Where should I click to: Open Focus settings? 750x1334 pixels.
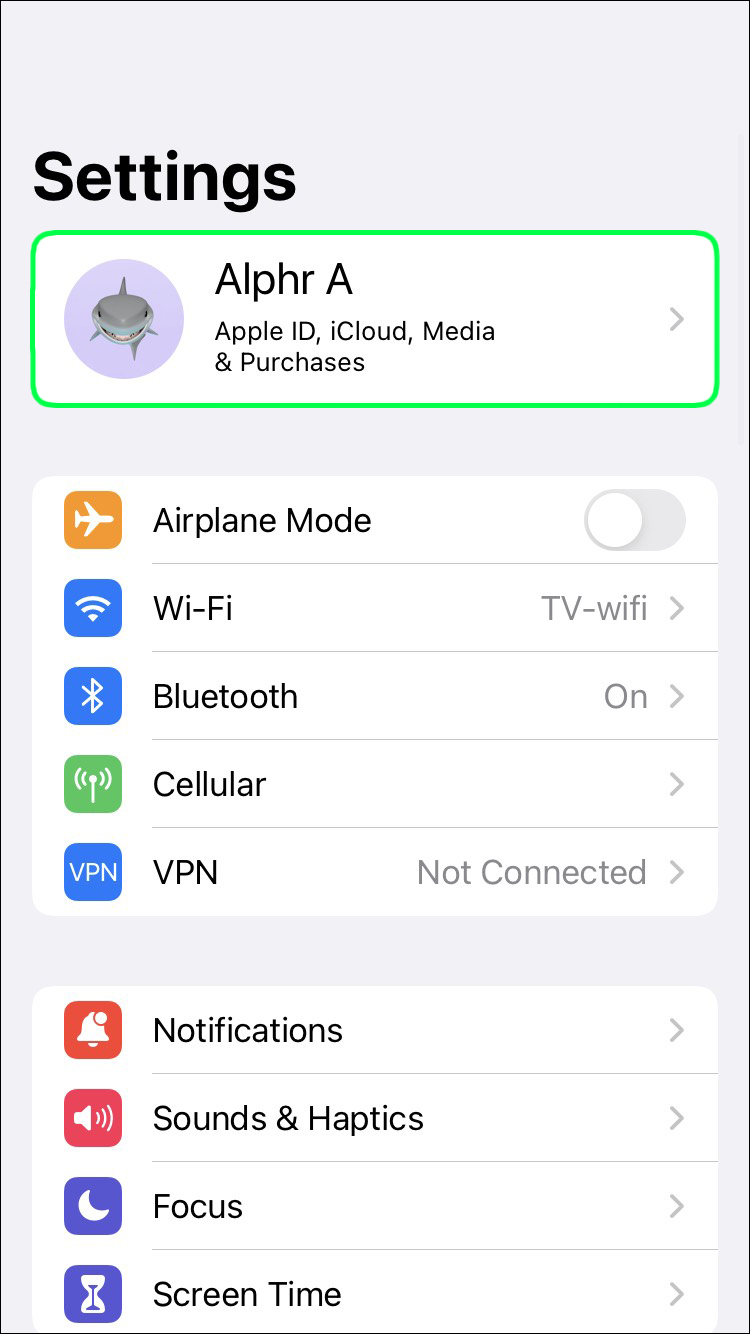coord(375,1206)
